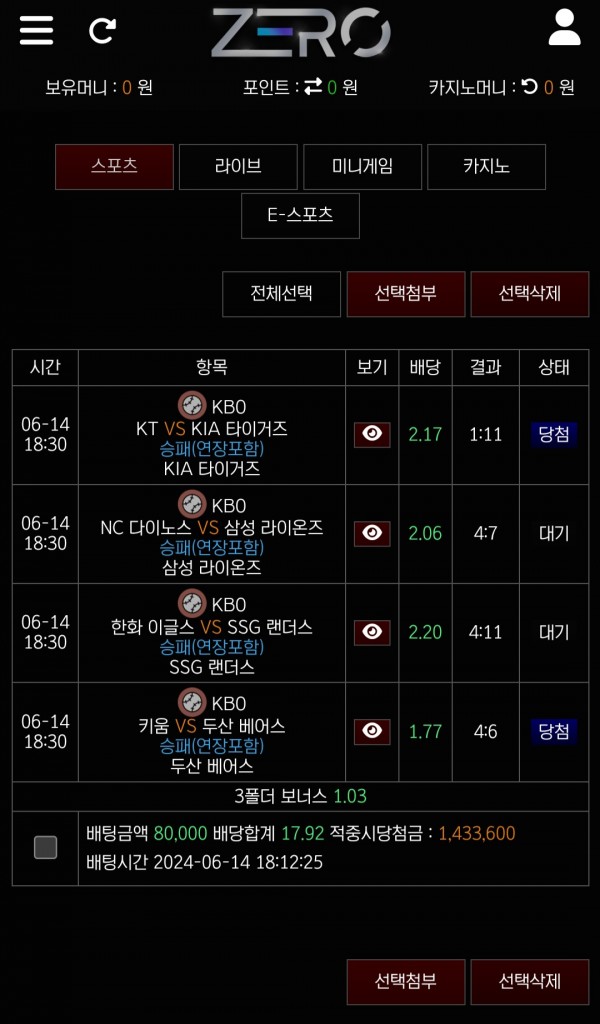Refresh the 카지노머니 balance
This screenshot has height=1024, width=600.
tap(530, 87)
